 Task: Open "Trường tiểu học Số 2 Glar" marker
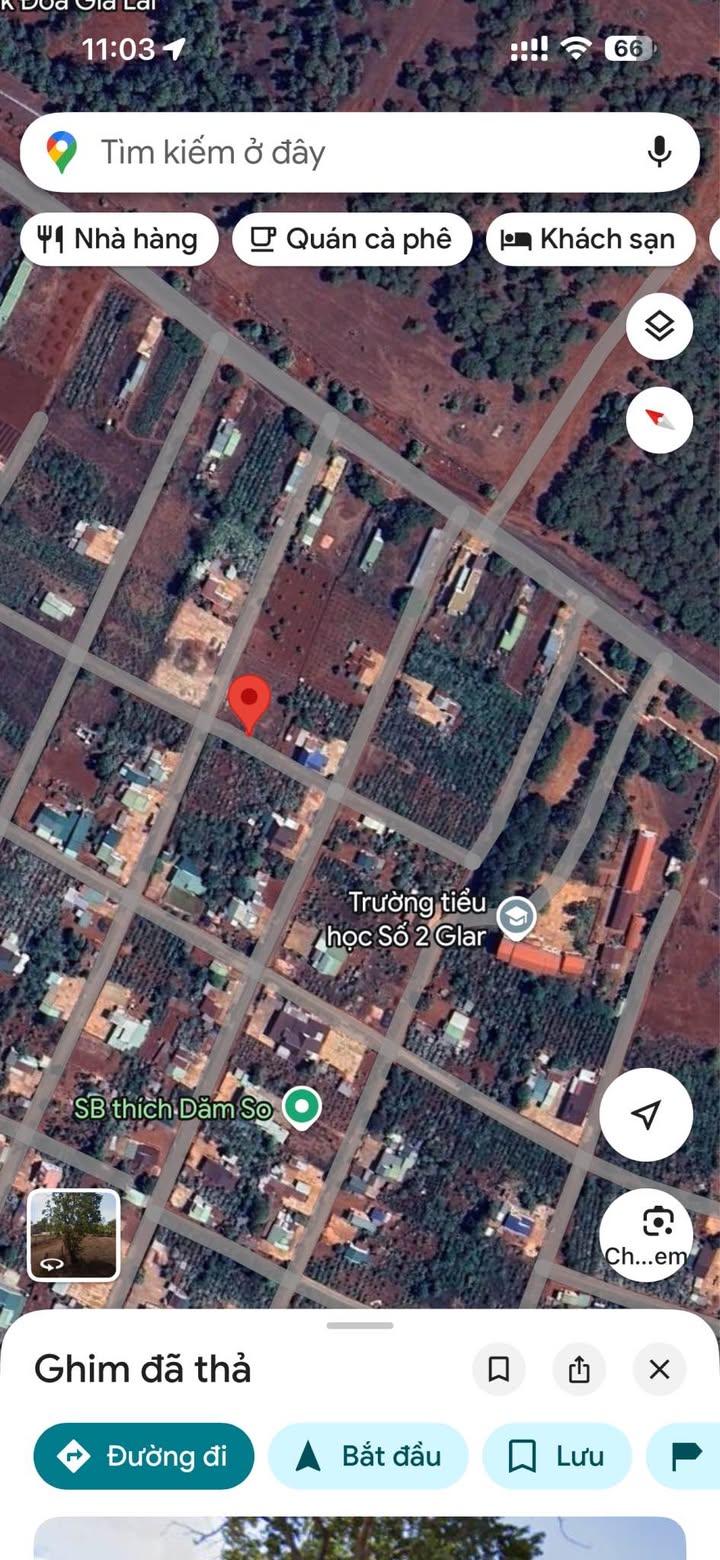pos(516,917)
